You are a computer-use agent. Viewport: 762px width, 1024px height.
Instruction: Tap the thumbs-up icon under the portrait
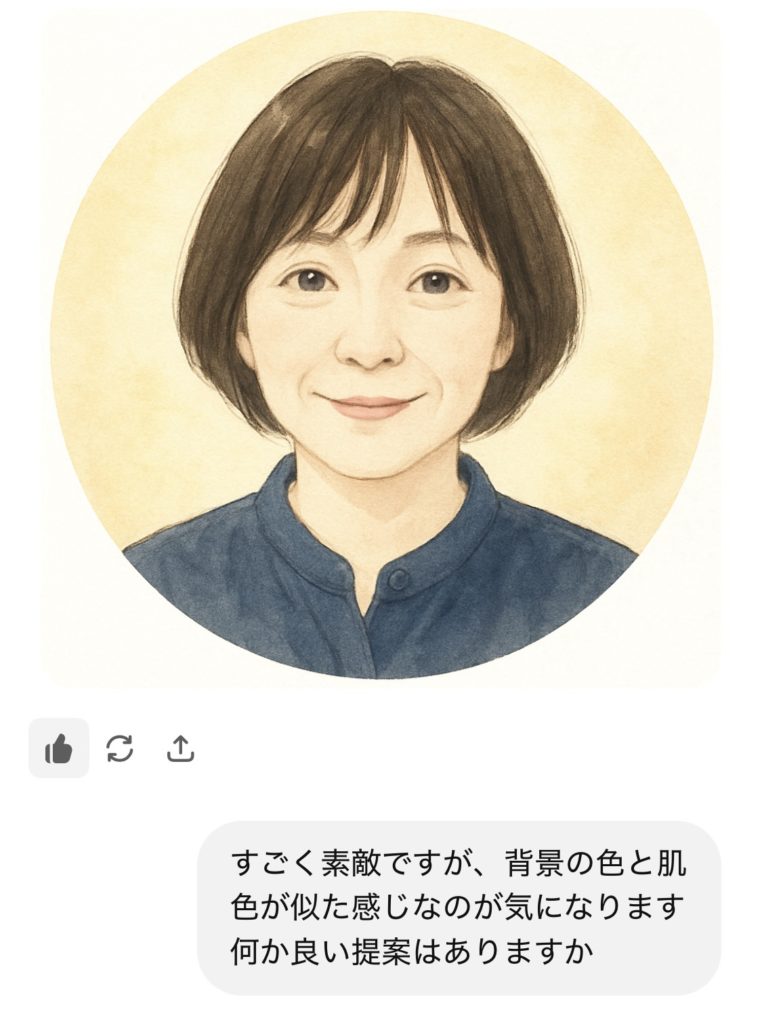tap(59, 748)
